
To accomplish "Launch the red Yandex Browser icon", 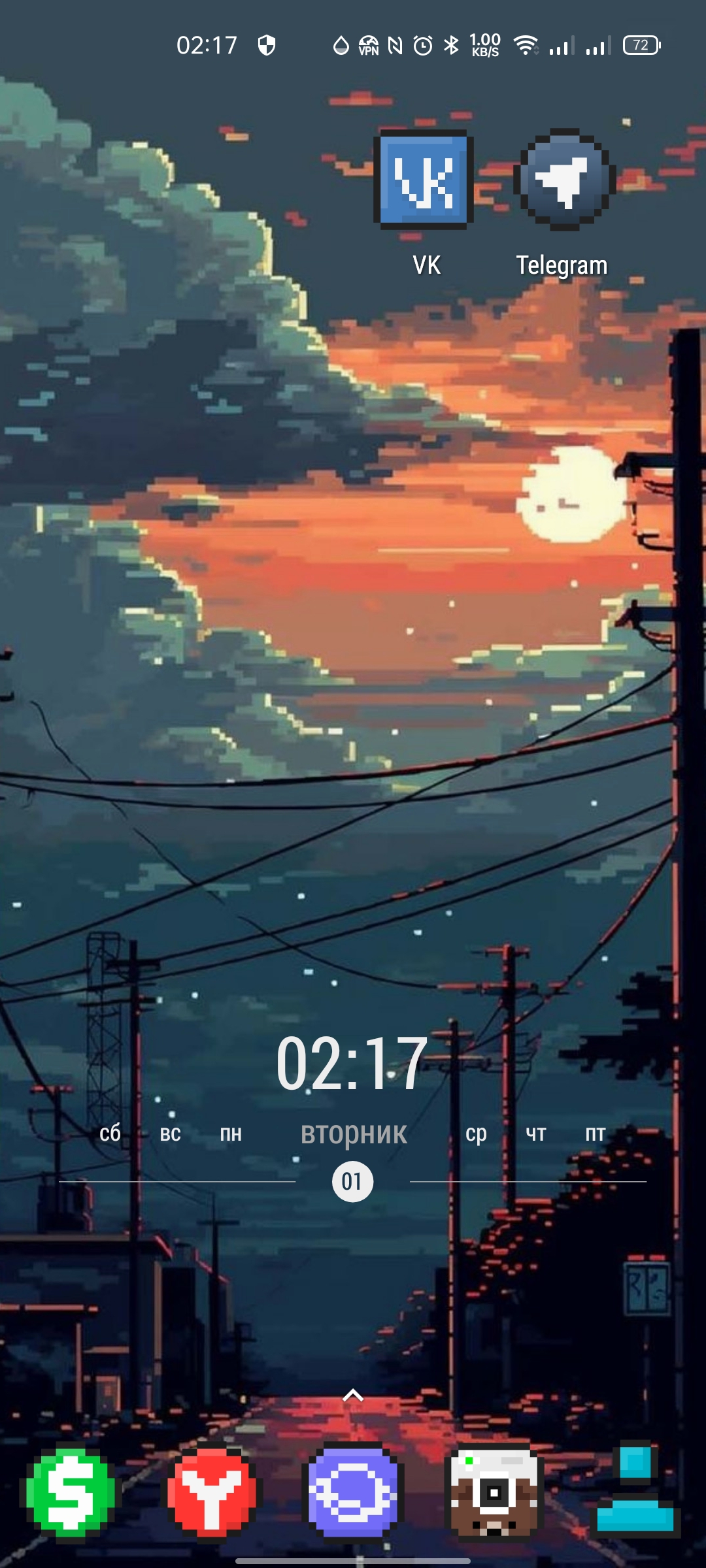I will click(x=212, y=1492).
